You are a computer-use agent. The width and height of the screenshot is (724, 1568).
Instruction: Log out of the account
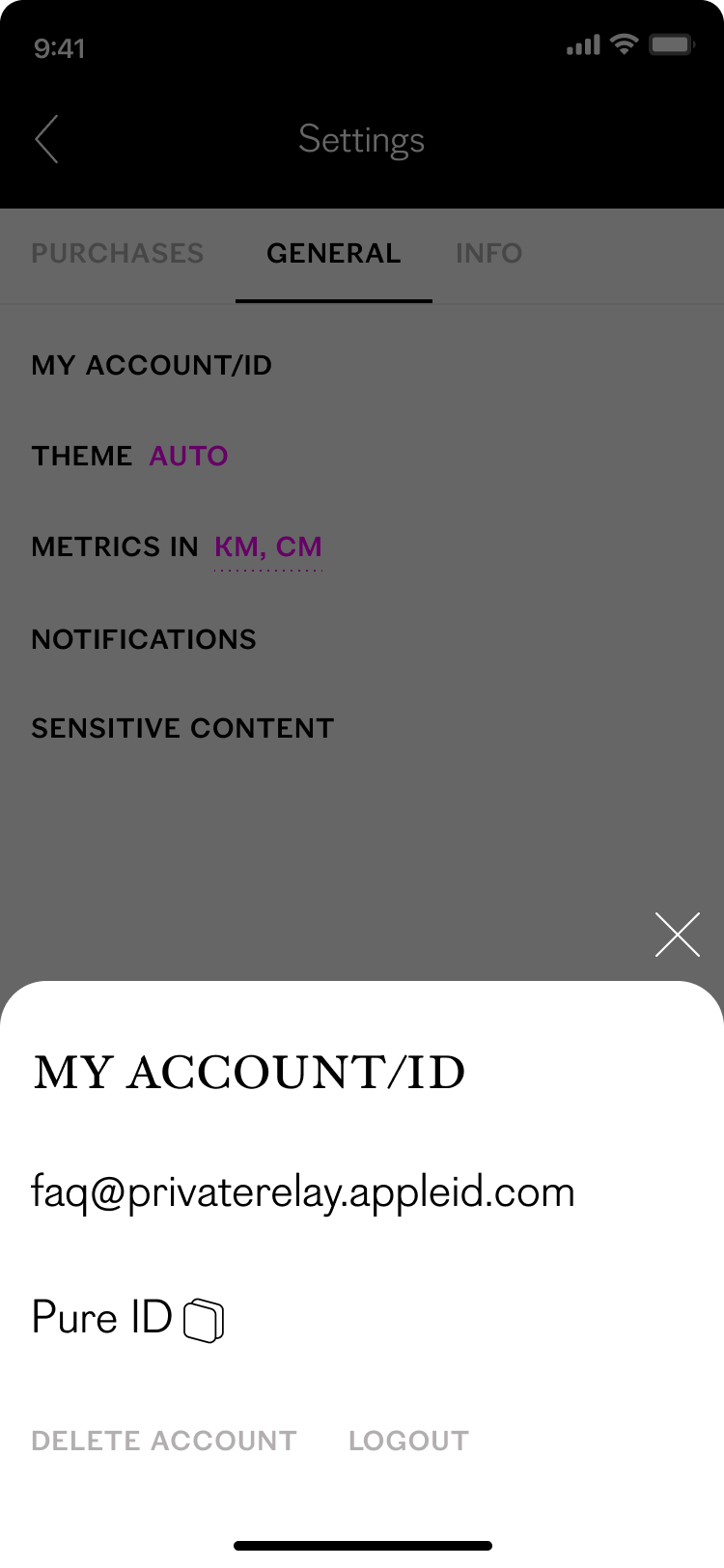tap(408, 1441)
